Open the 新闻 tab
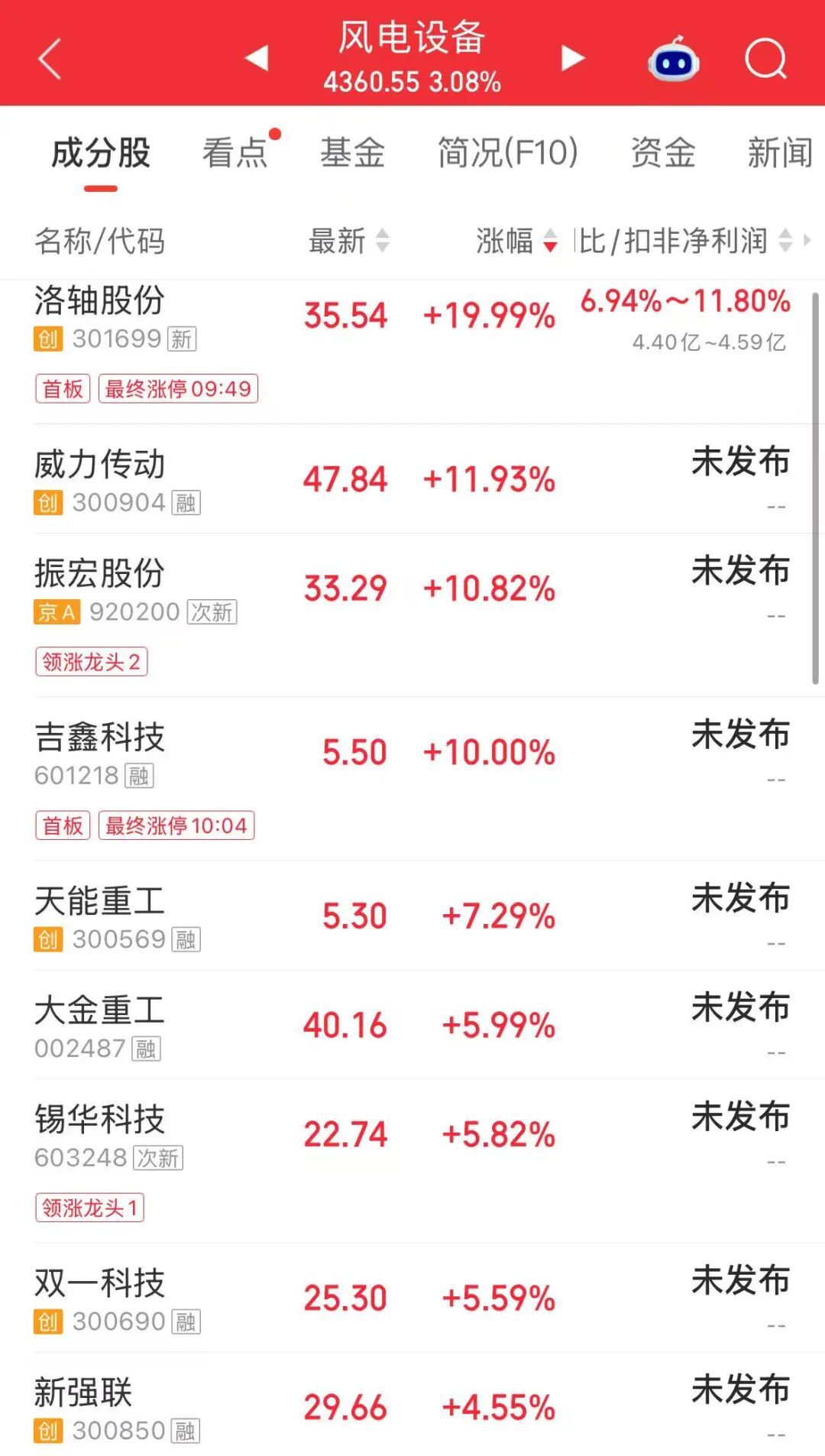The image size is (825, 1456). pos(780,152)
